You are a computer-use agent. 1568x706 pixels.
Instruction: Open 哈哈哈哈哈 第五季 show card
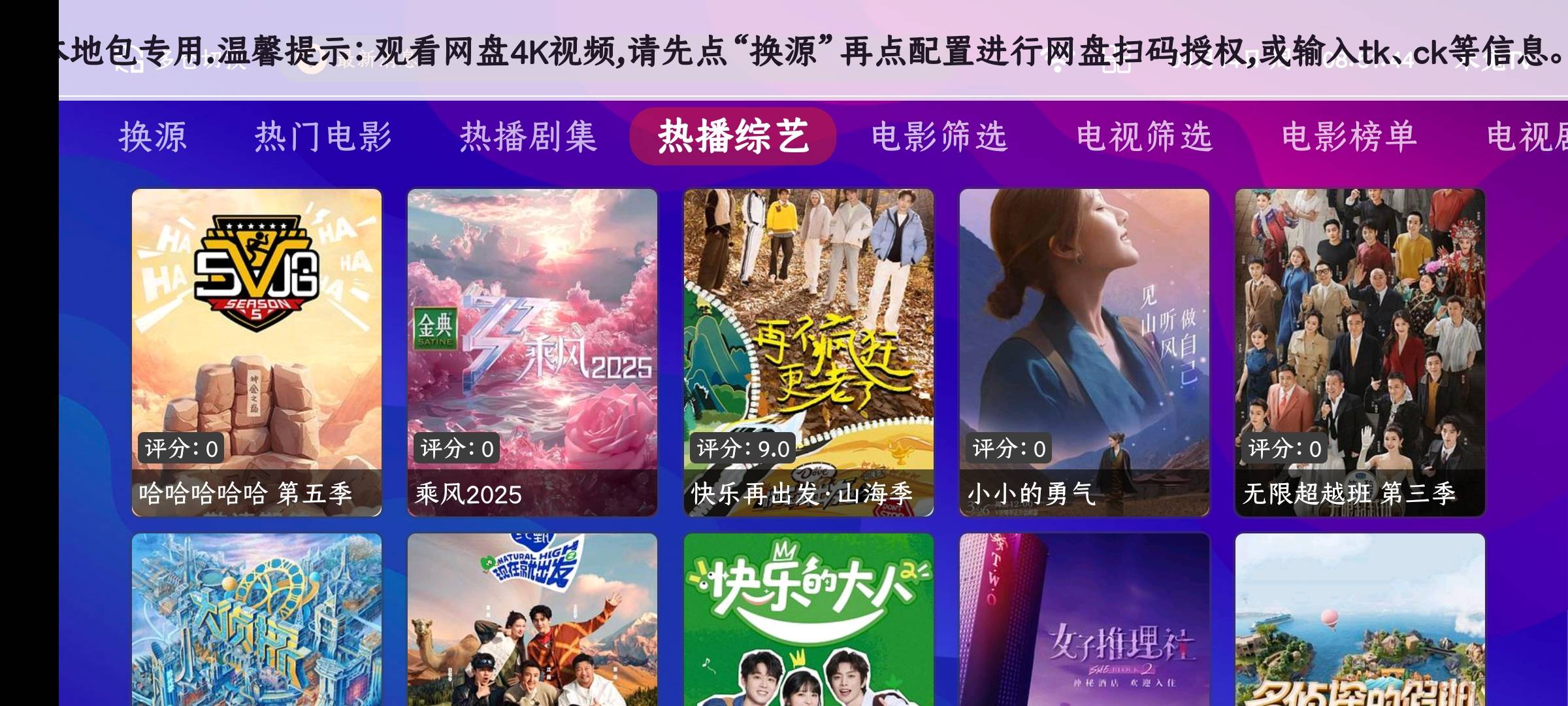click(x=257, y=352)
